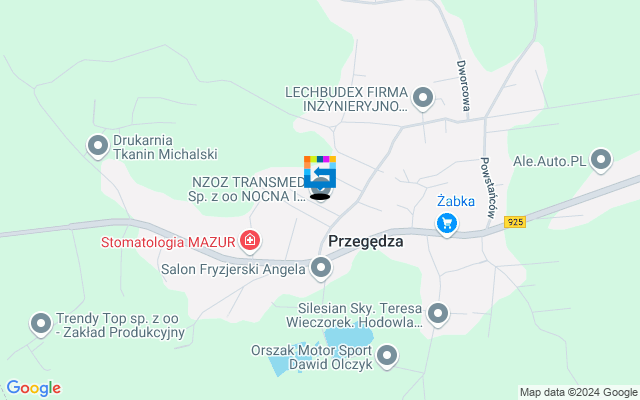The width and height of the screenshot is (640, 400).
Task: Select the Ale.Auto.PL marker
Action: tap(600, 159)
